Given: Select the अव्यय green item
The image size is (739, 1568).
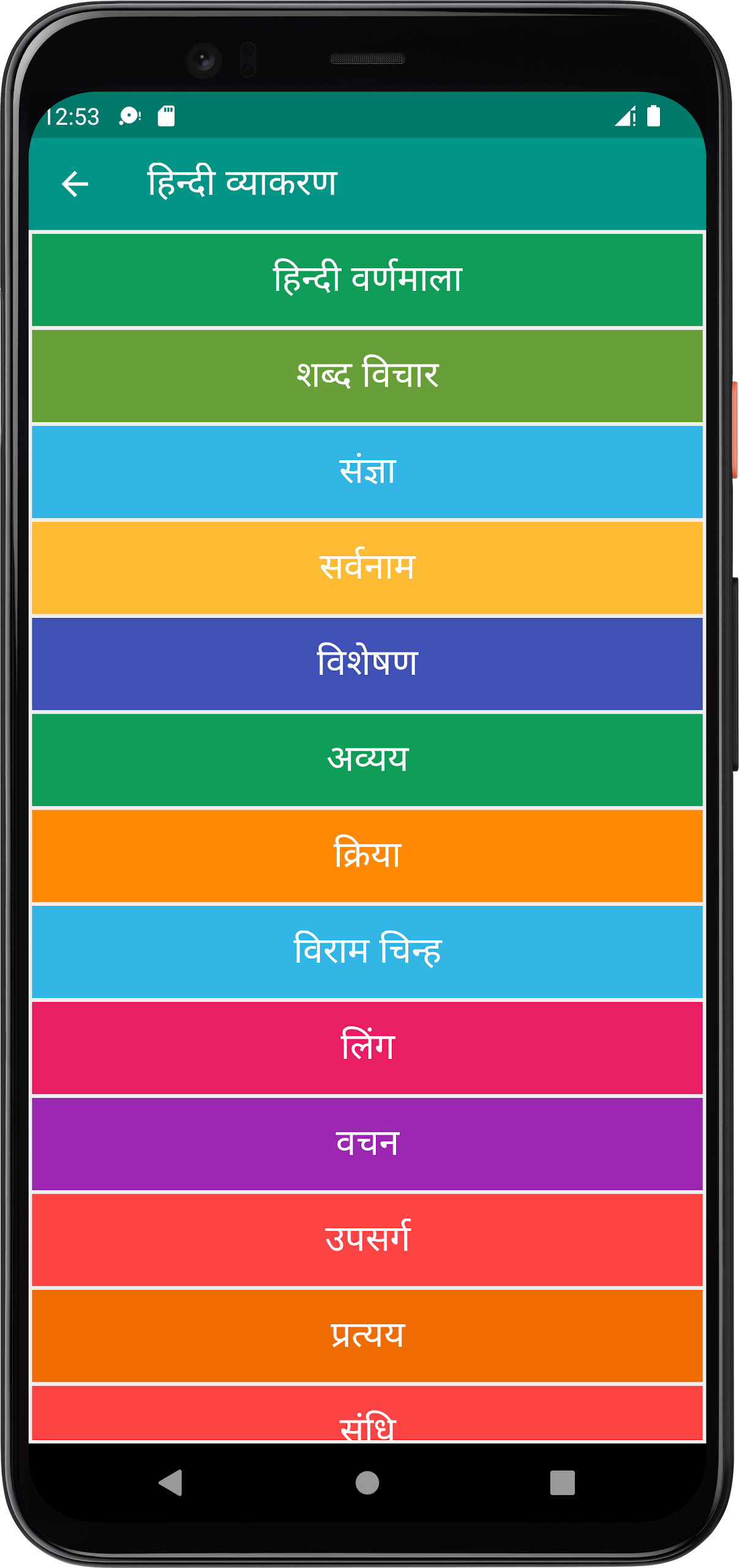Looking at the screenshot, I should [369, 758].
